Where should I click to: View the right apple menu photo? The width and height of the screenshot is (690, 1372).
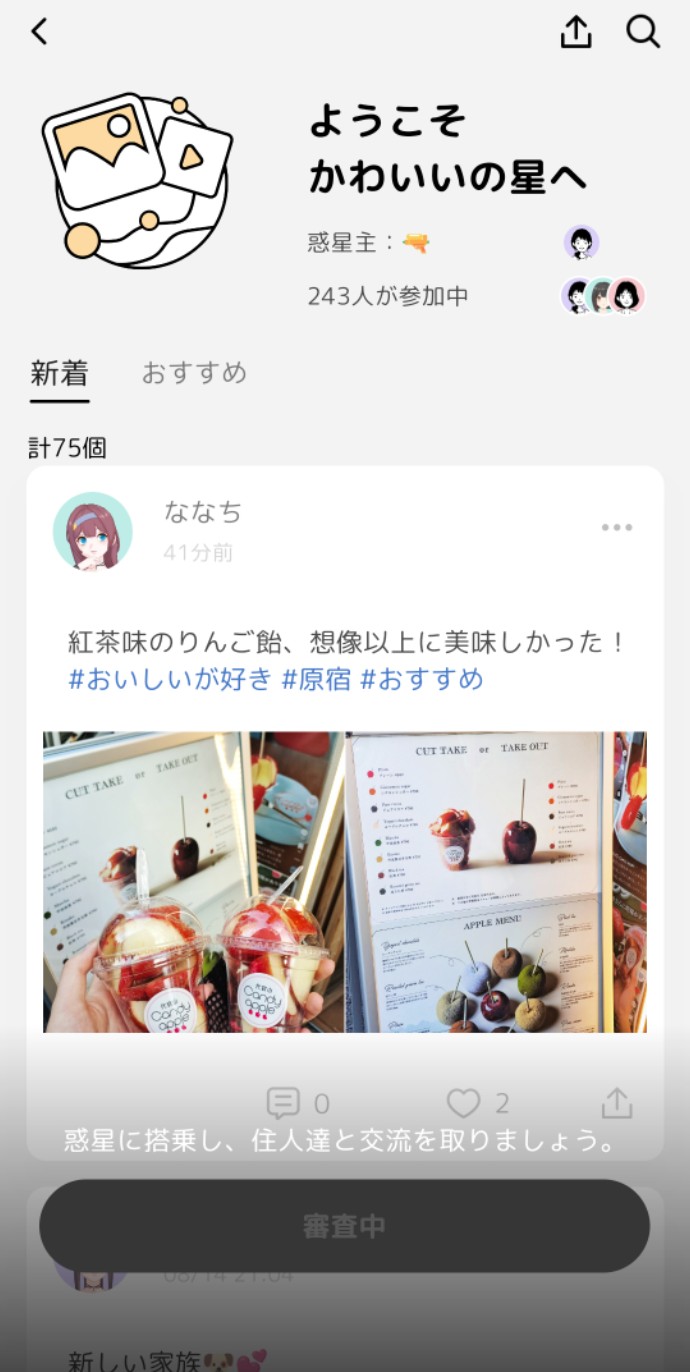coord(496,882)
